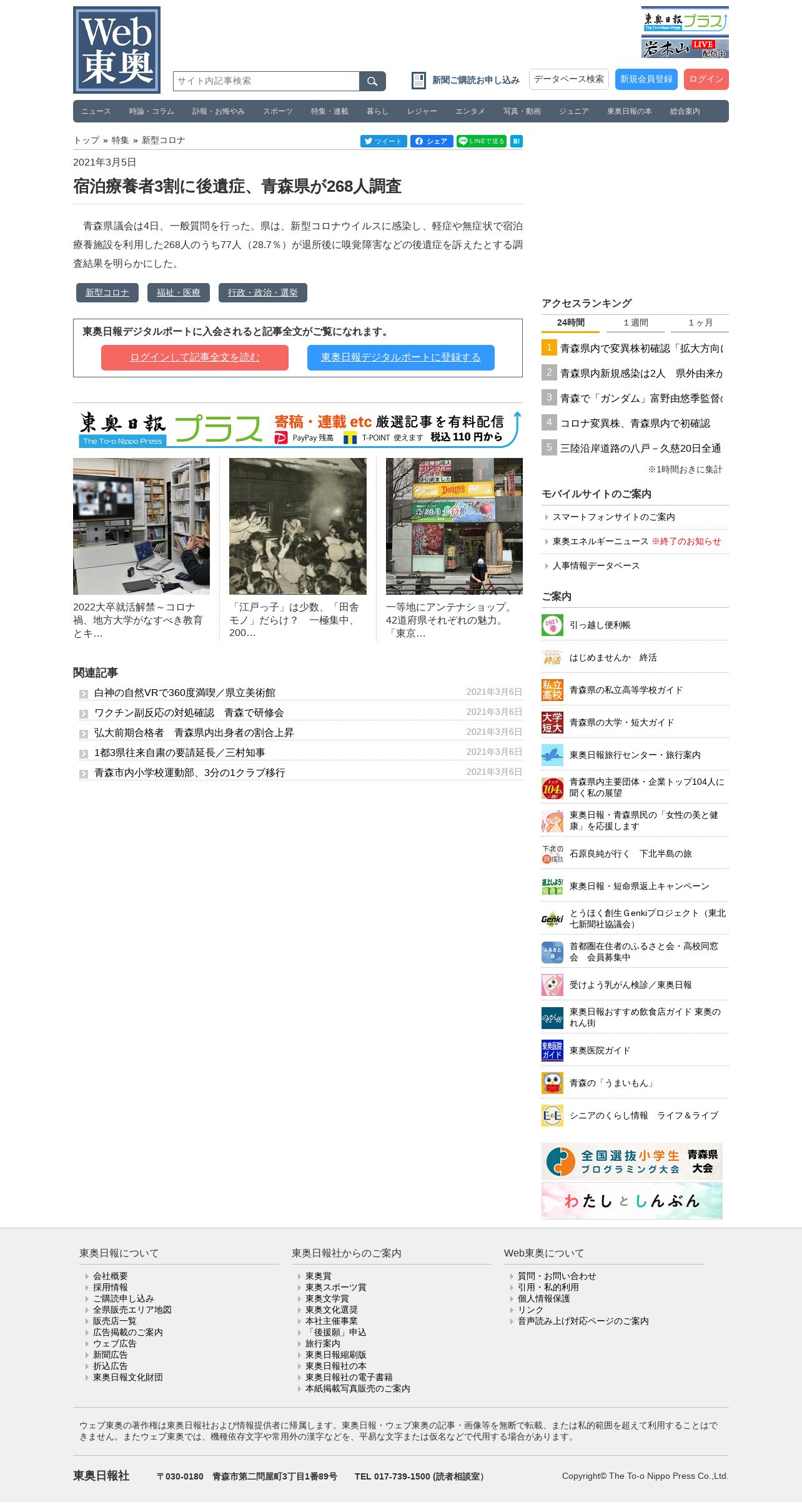Switch ranking to the 1ヶ月 tab

[700, 323]
